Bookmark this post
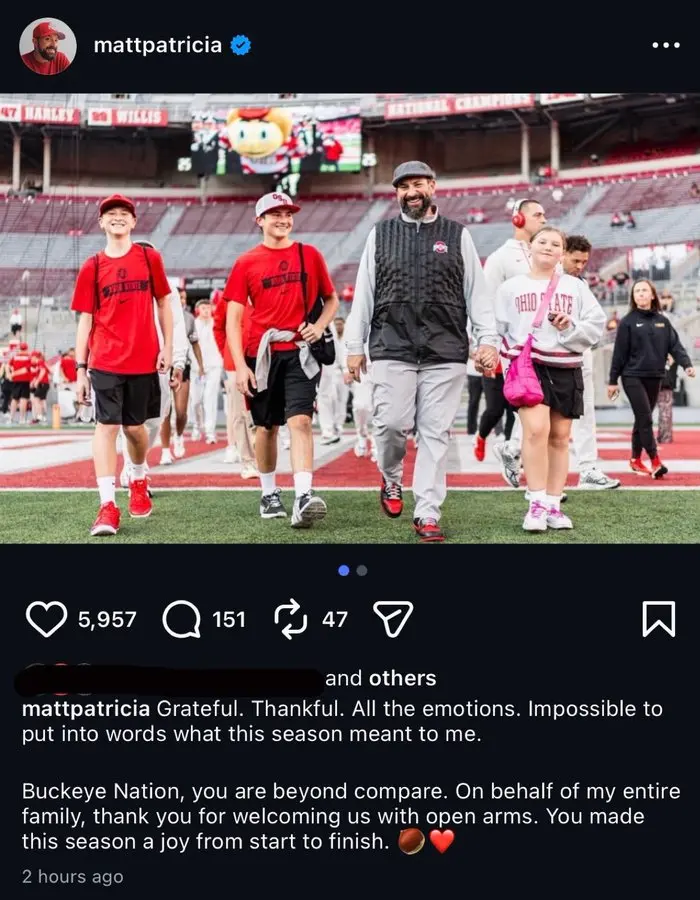 [x=658, y=619]
